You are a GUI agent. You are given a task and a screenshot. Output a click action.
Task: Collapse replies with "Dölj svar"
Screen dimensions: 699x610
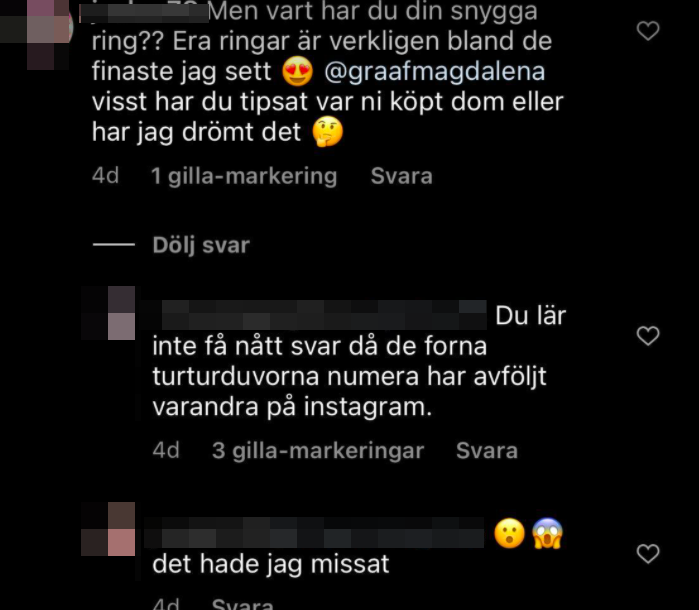pos(201,245)
